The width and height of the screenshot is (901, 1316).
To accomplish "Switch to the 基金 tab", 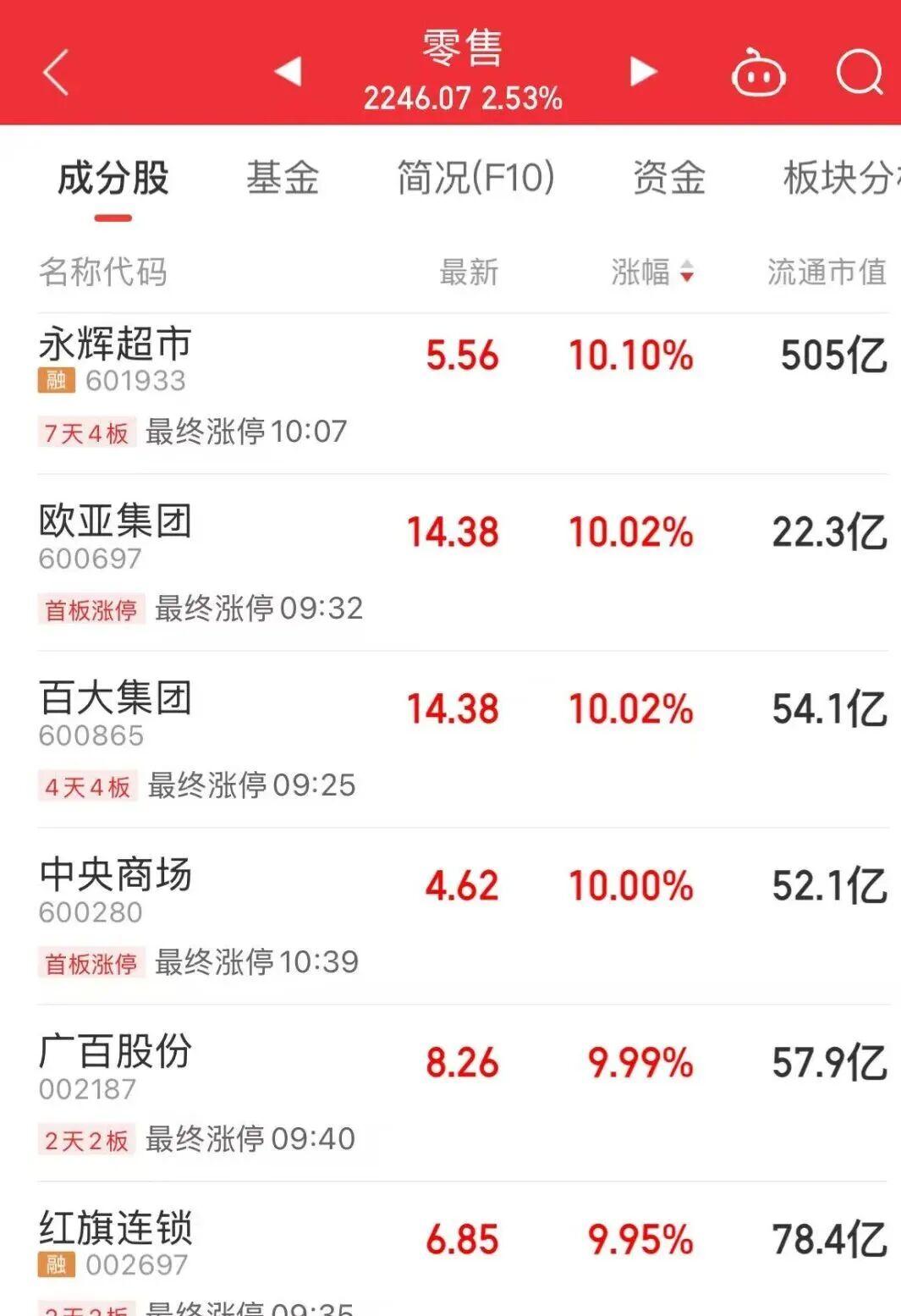I will click(x=283, y=178).
